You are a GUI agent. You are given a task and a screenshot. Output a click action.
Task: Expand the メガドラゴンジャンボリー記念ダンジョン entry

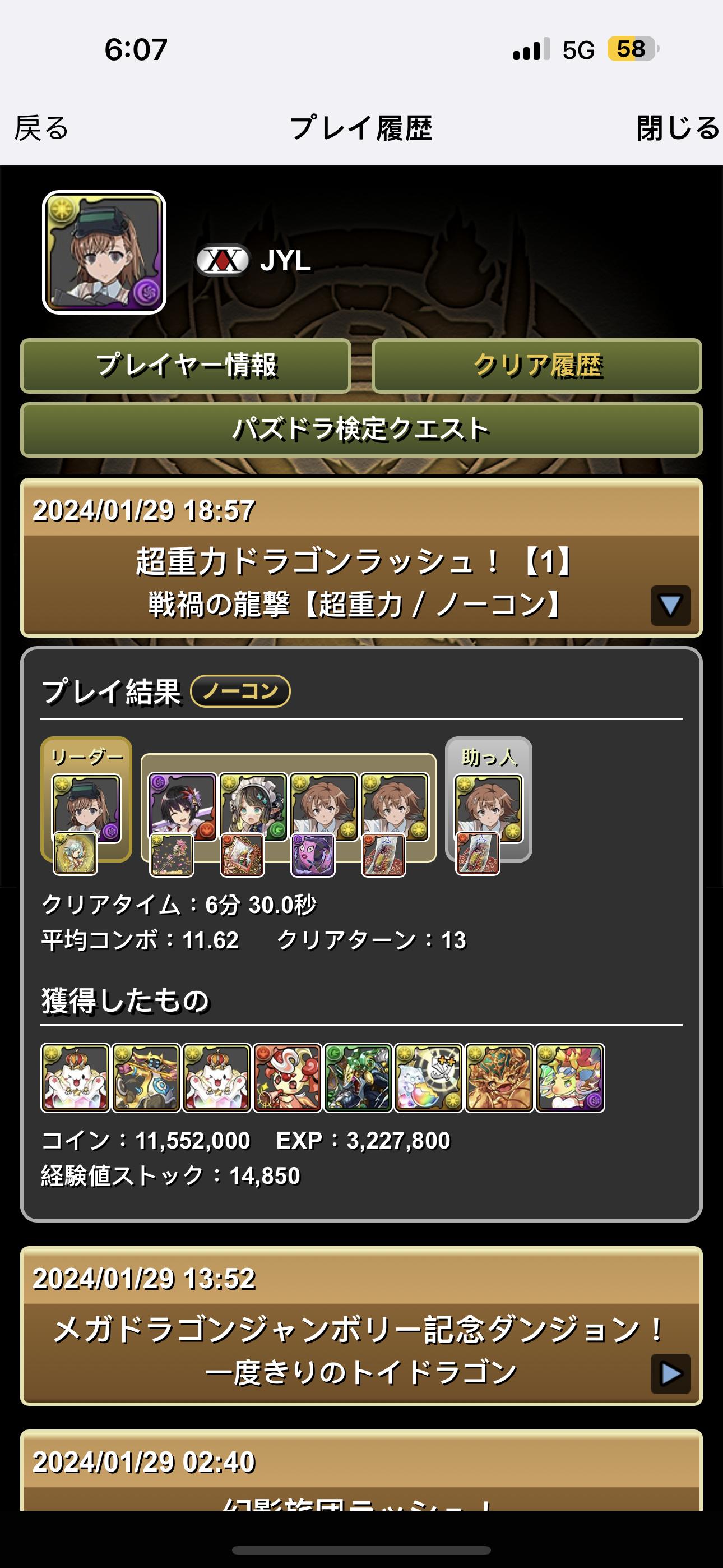(670, 1373)
